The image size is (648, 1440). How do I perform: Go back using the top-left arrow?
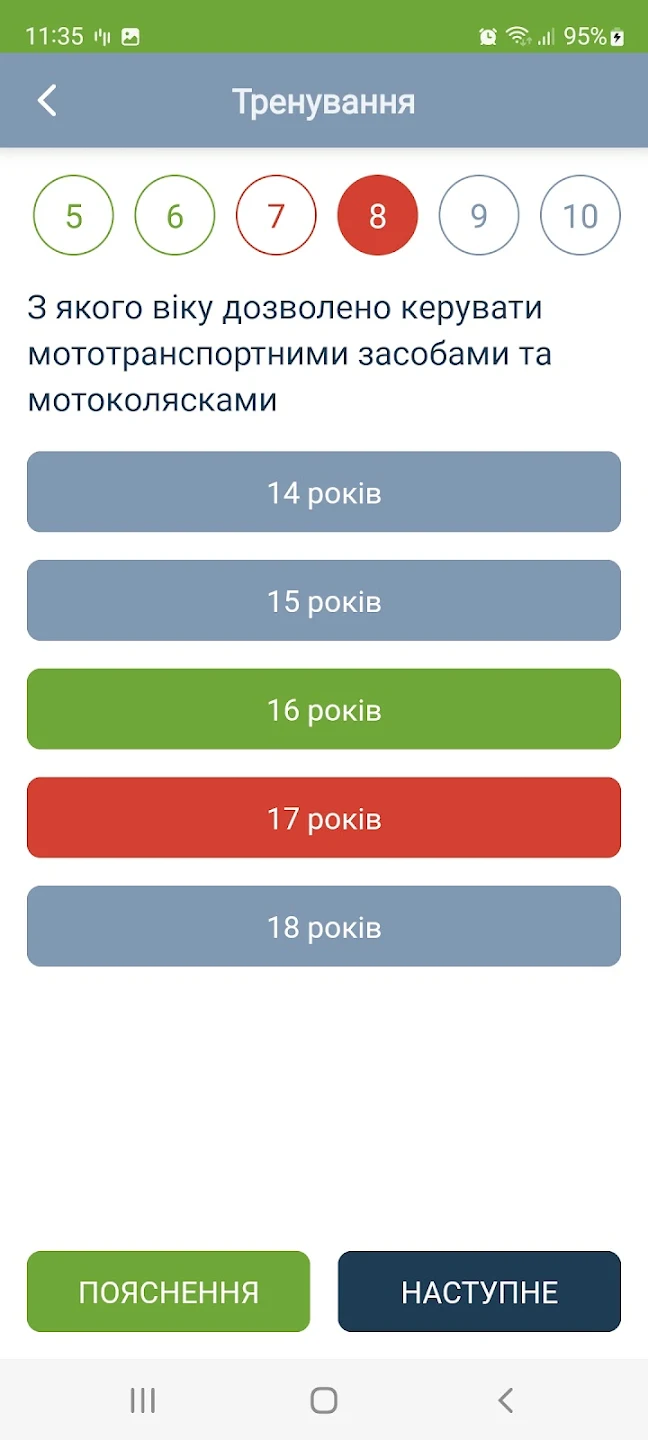coord(47,101)
